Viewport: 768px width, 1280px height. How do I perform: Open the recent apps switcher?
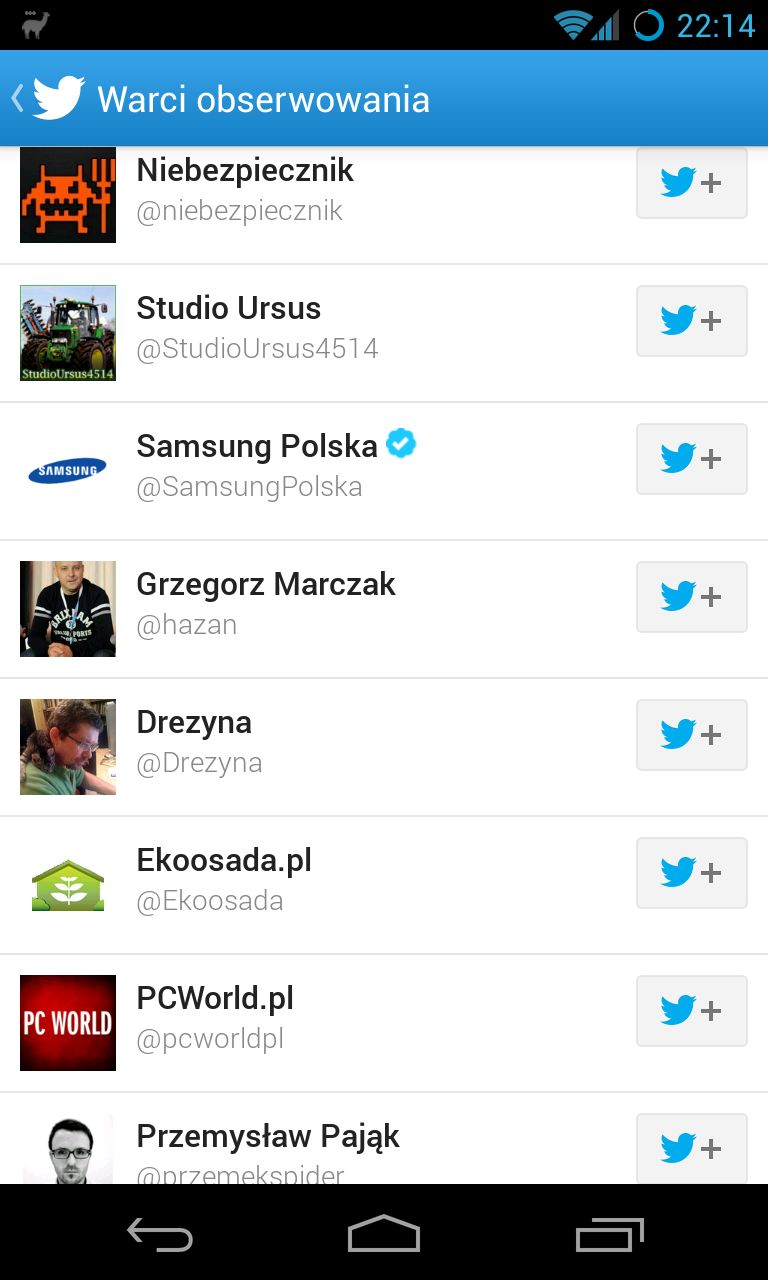point(610,1234)
